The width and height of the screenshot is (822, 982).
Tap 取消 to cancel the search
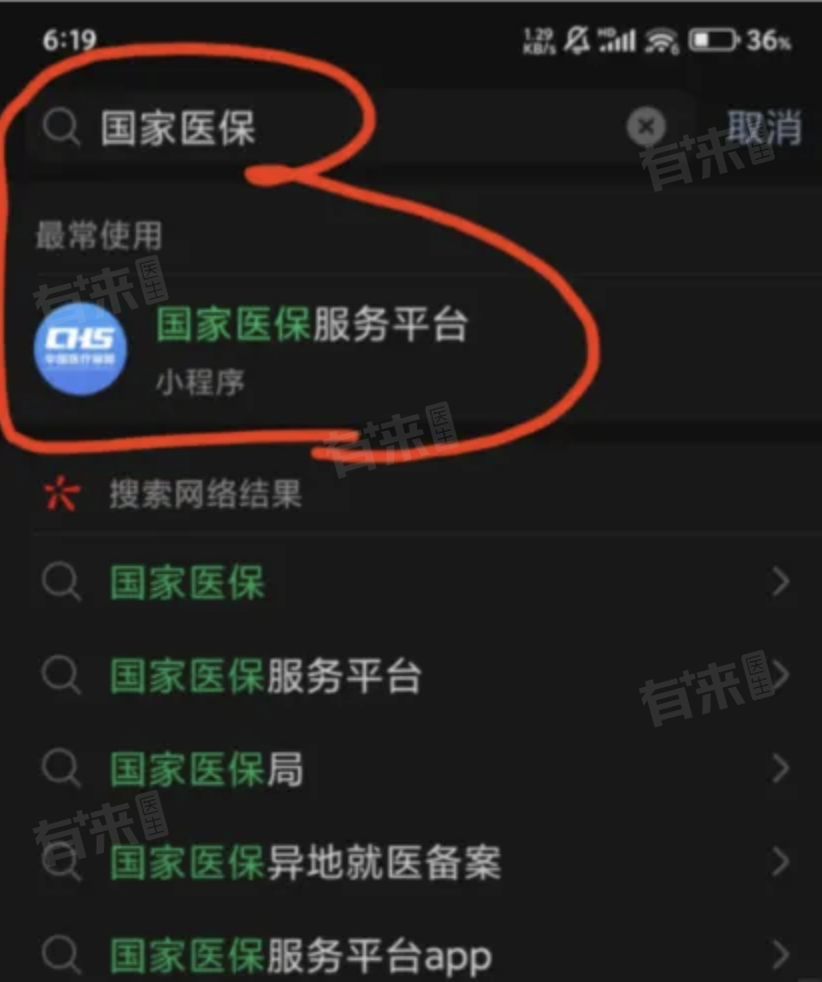point(763,128)
